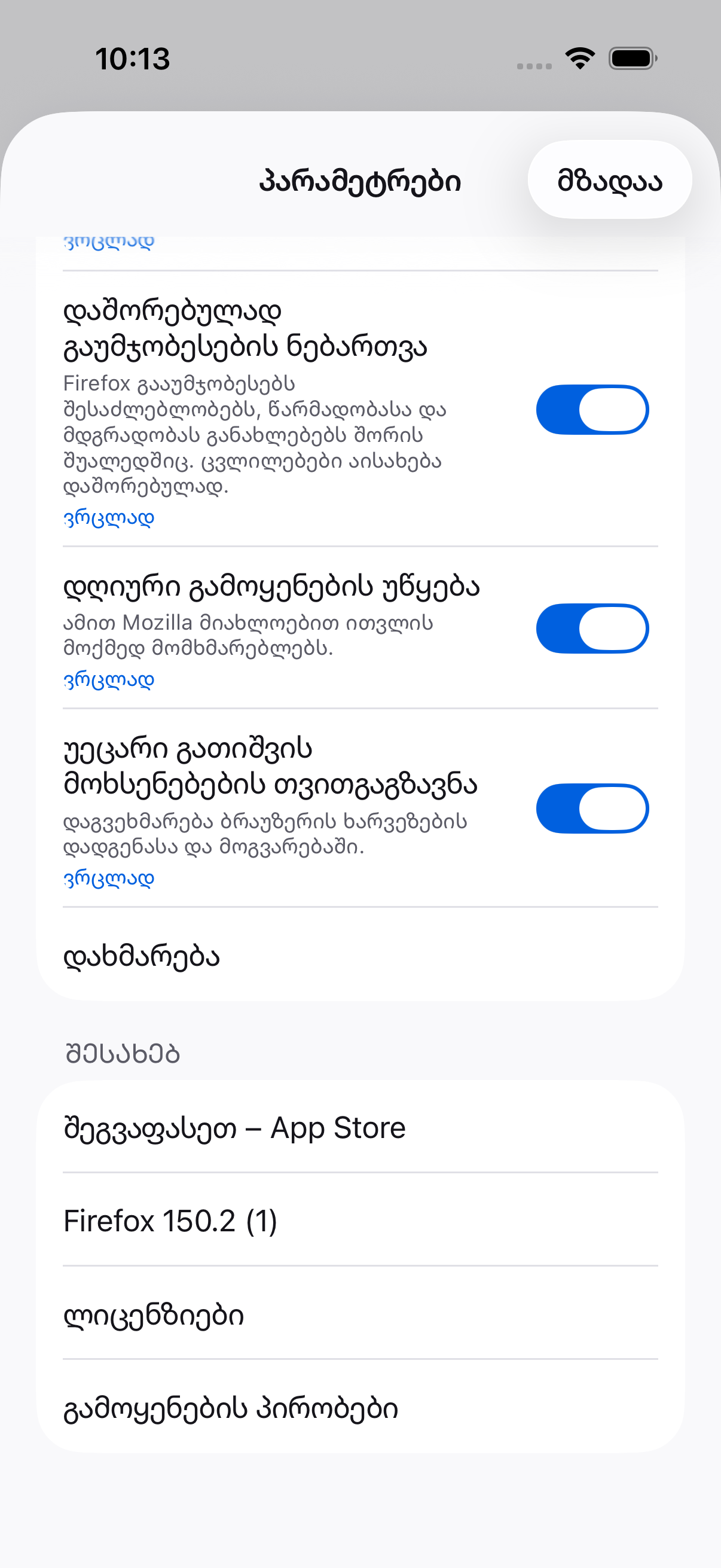Screen dimensions: 721x1568
Task: Tap the მზადაა done button
Action: tap(610, 180)
